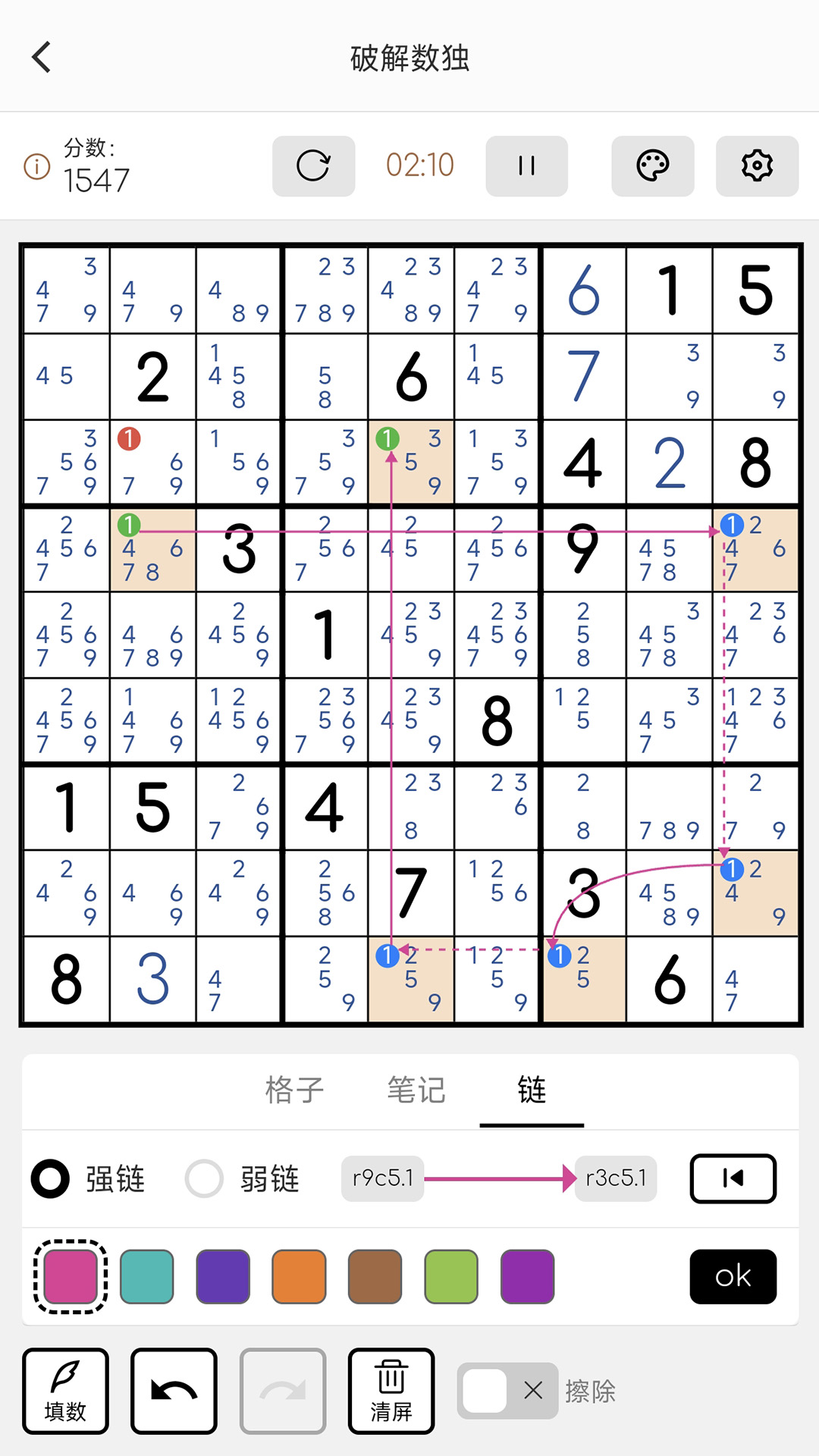Open the color palette theme icon
819x1456 pixels.
coord(652,165)
